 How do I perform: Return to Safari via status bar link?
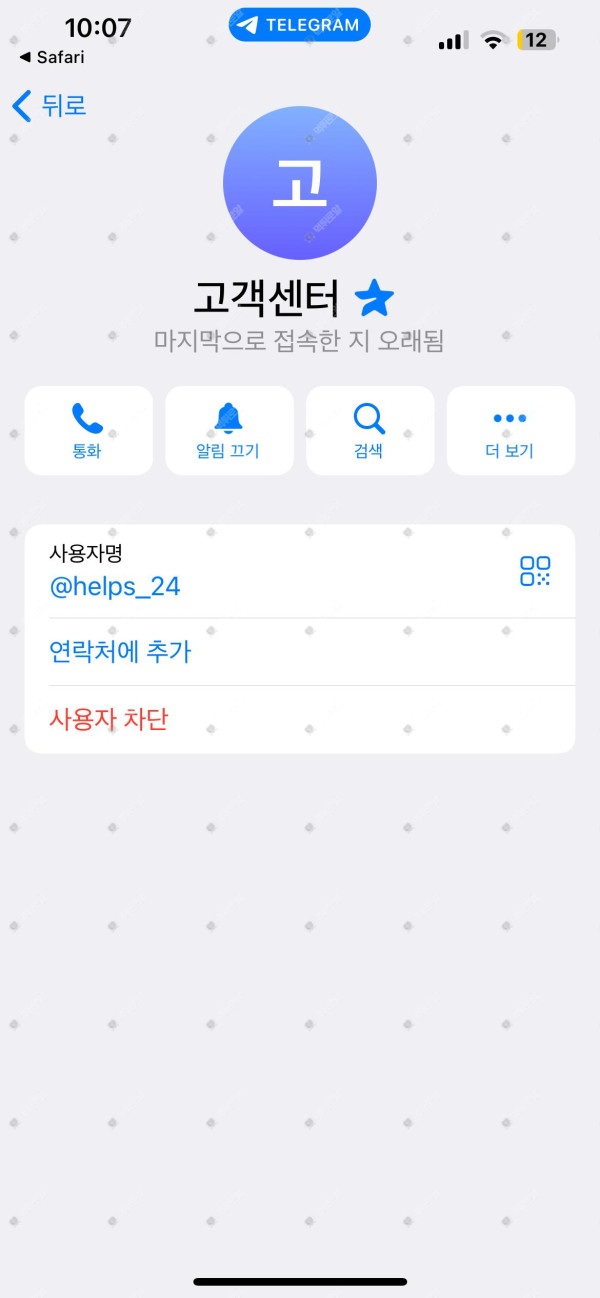[x=52, y=57]
